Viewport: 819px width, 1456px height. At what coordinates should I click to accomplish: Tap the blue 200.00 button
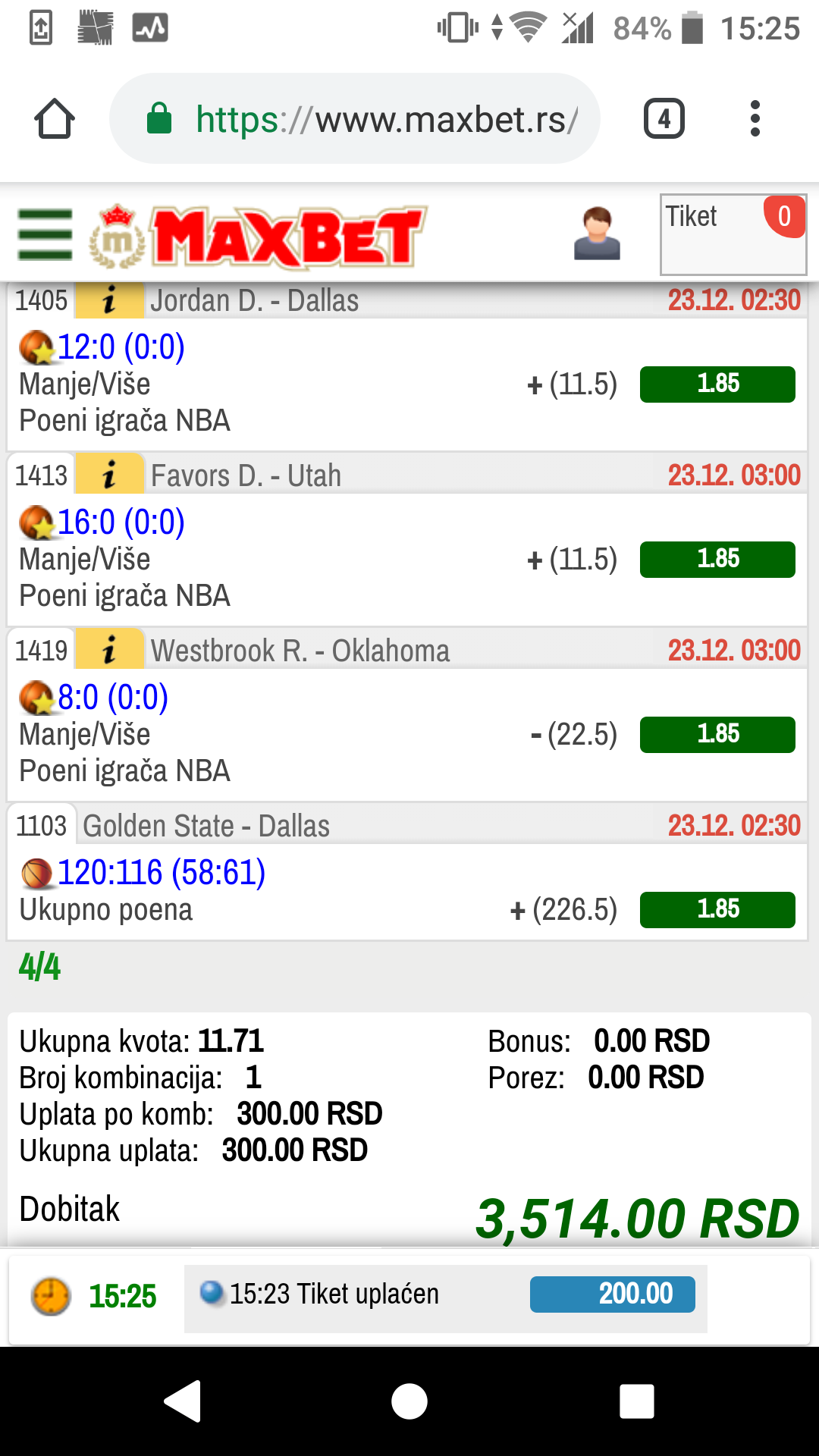point(613,1294)
